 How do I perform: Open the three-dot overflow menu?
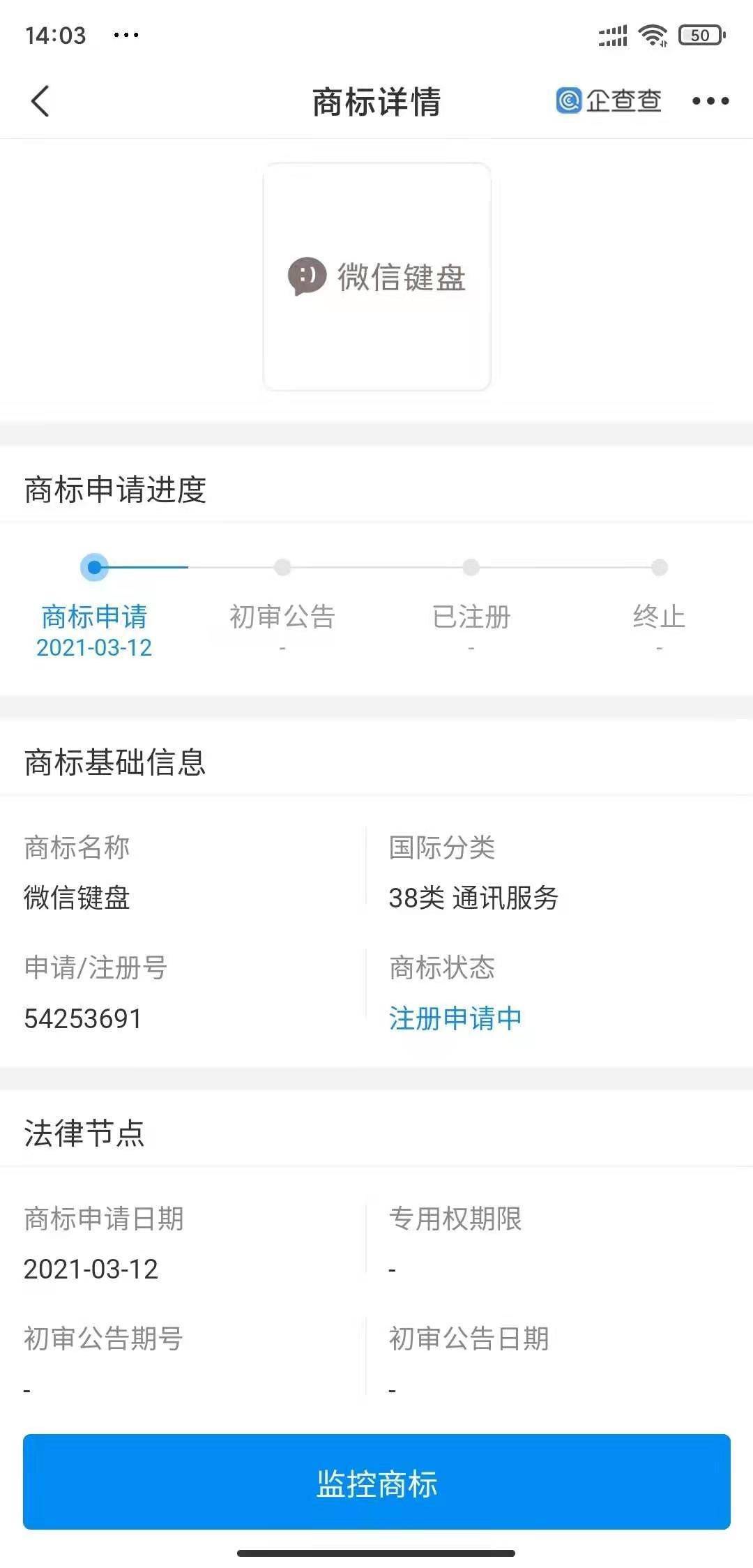click(710, 101)
